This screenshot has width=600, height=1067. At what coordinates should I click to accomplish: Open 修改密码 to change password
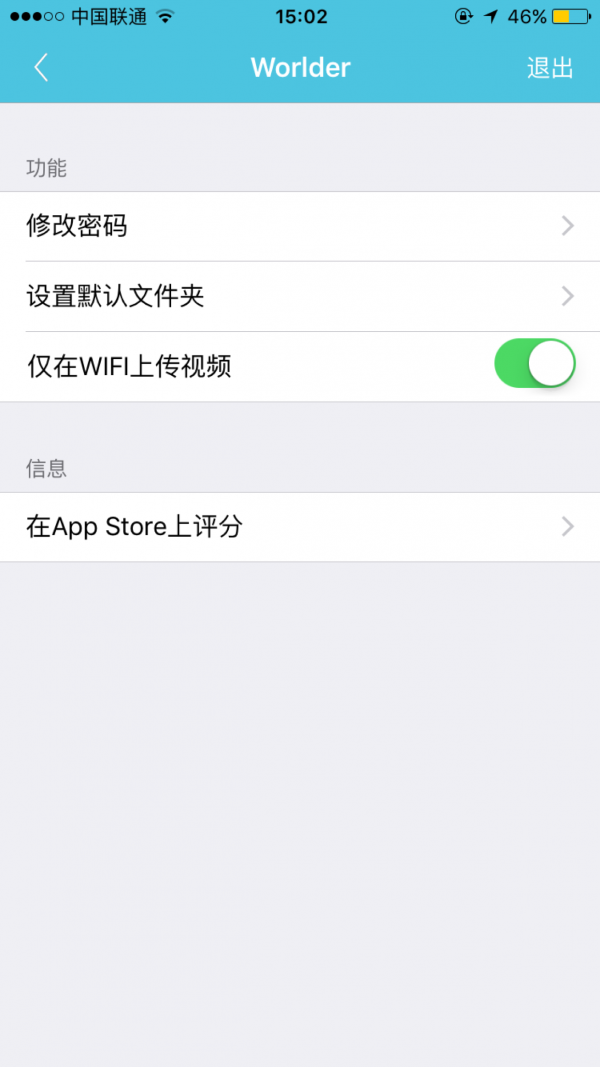300,226
